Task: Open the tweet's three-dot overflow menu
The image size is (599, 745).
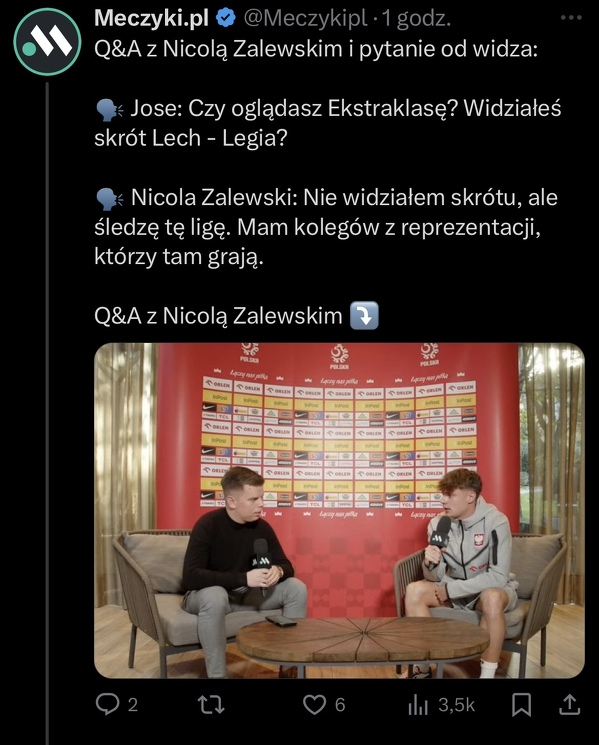Action: (x=570, y=18)
